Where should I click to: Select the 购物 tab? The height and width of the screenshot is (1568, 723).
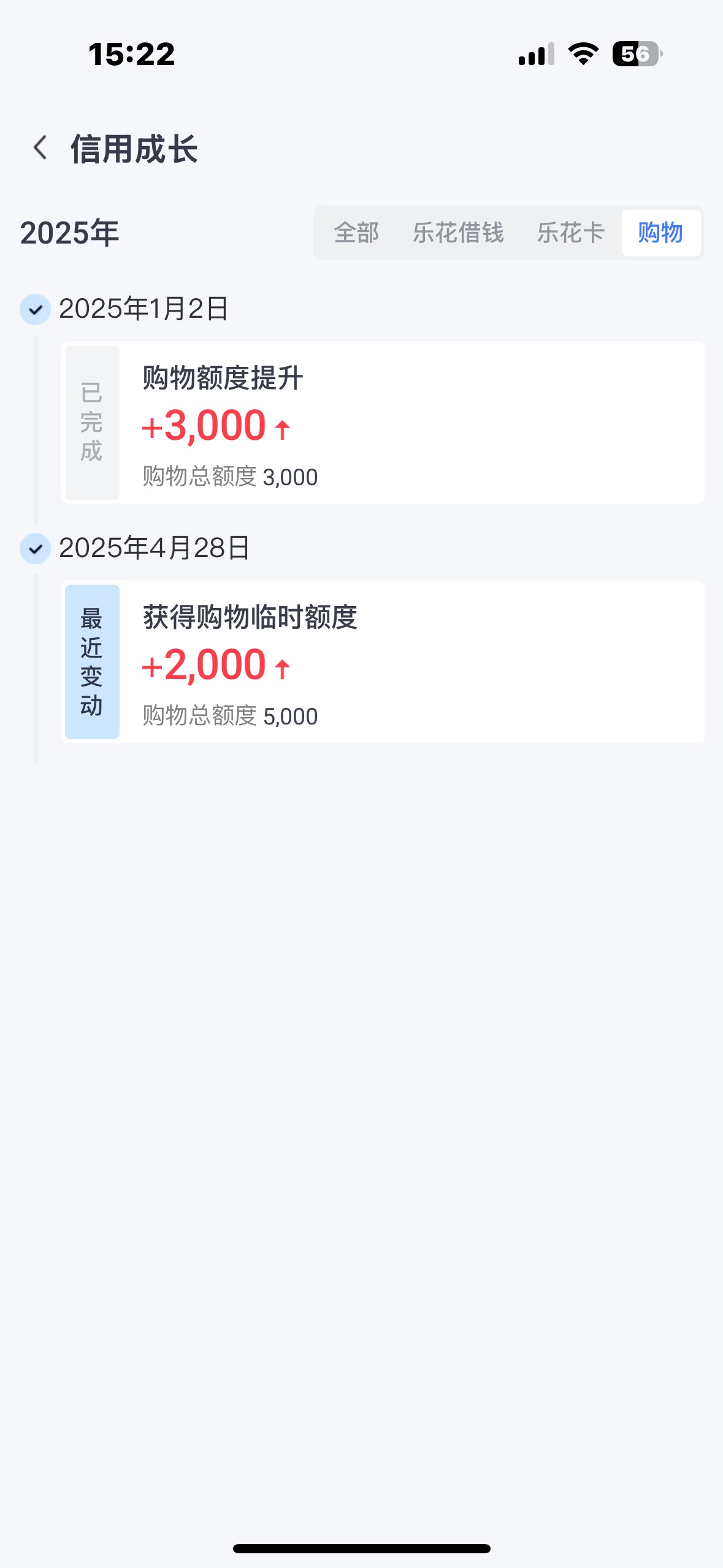(660, 233)
